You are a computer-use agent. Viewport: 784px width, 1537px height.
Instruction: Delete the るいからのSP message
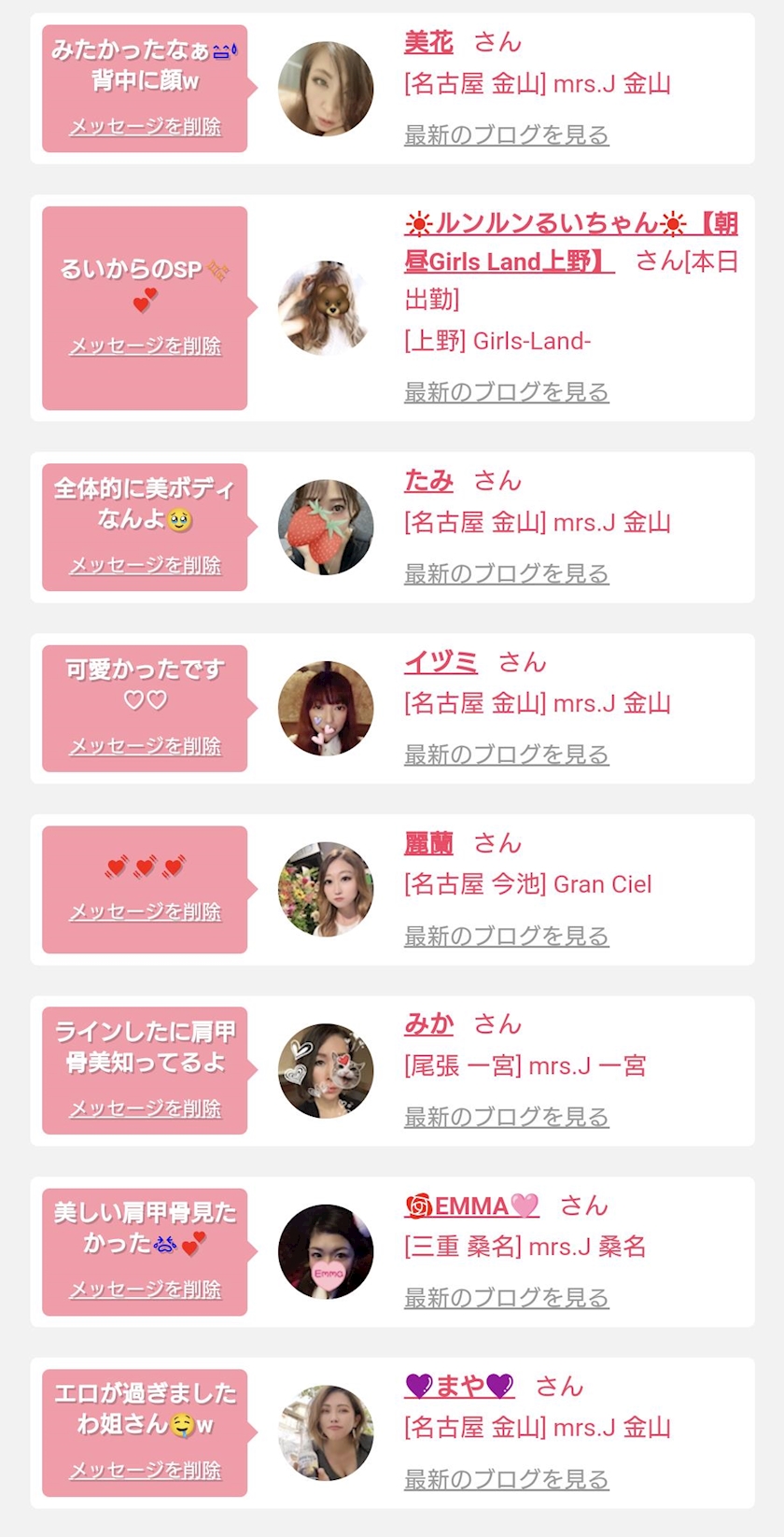(x=145, y=345)
